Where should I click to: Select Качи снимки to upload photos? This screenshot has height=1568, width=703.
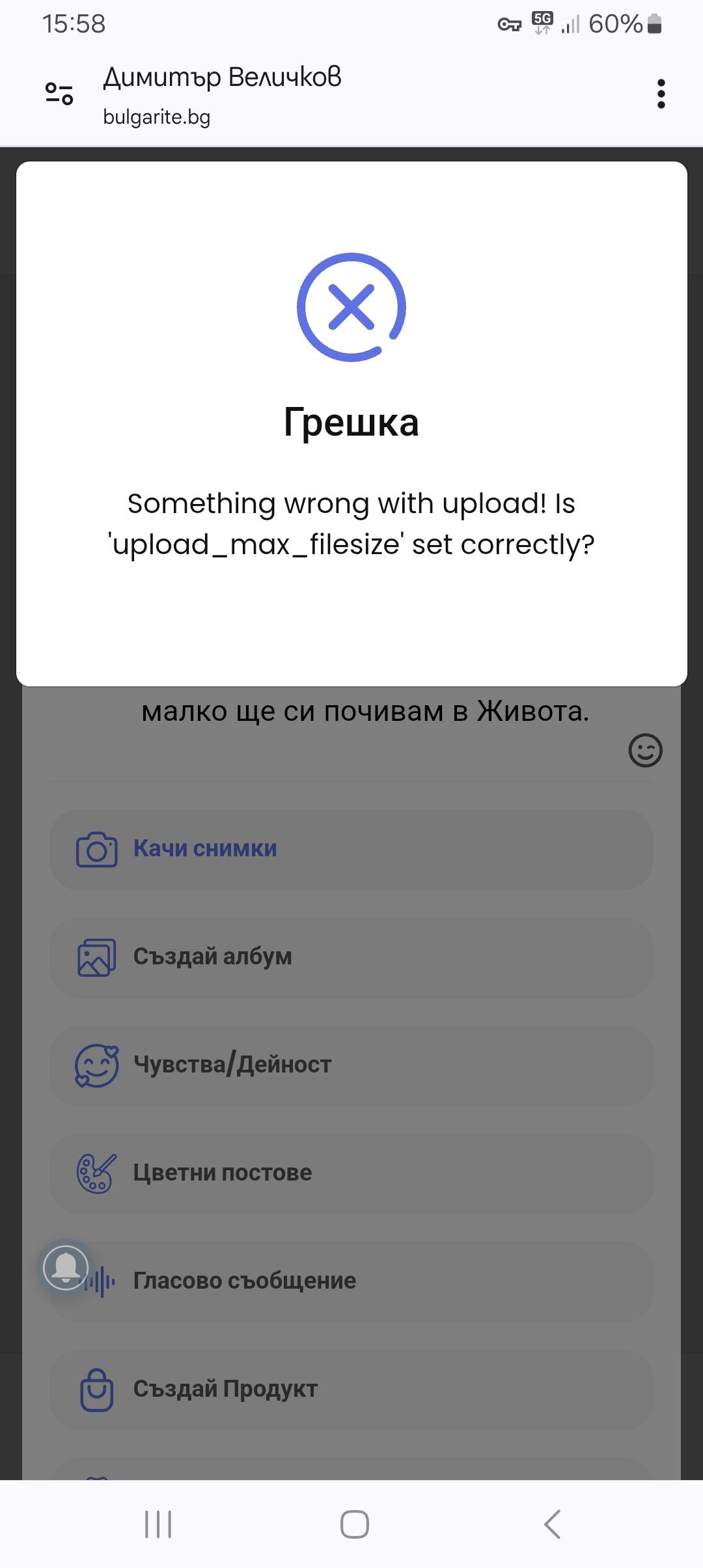coord(351,849)
